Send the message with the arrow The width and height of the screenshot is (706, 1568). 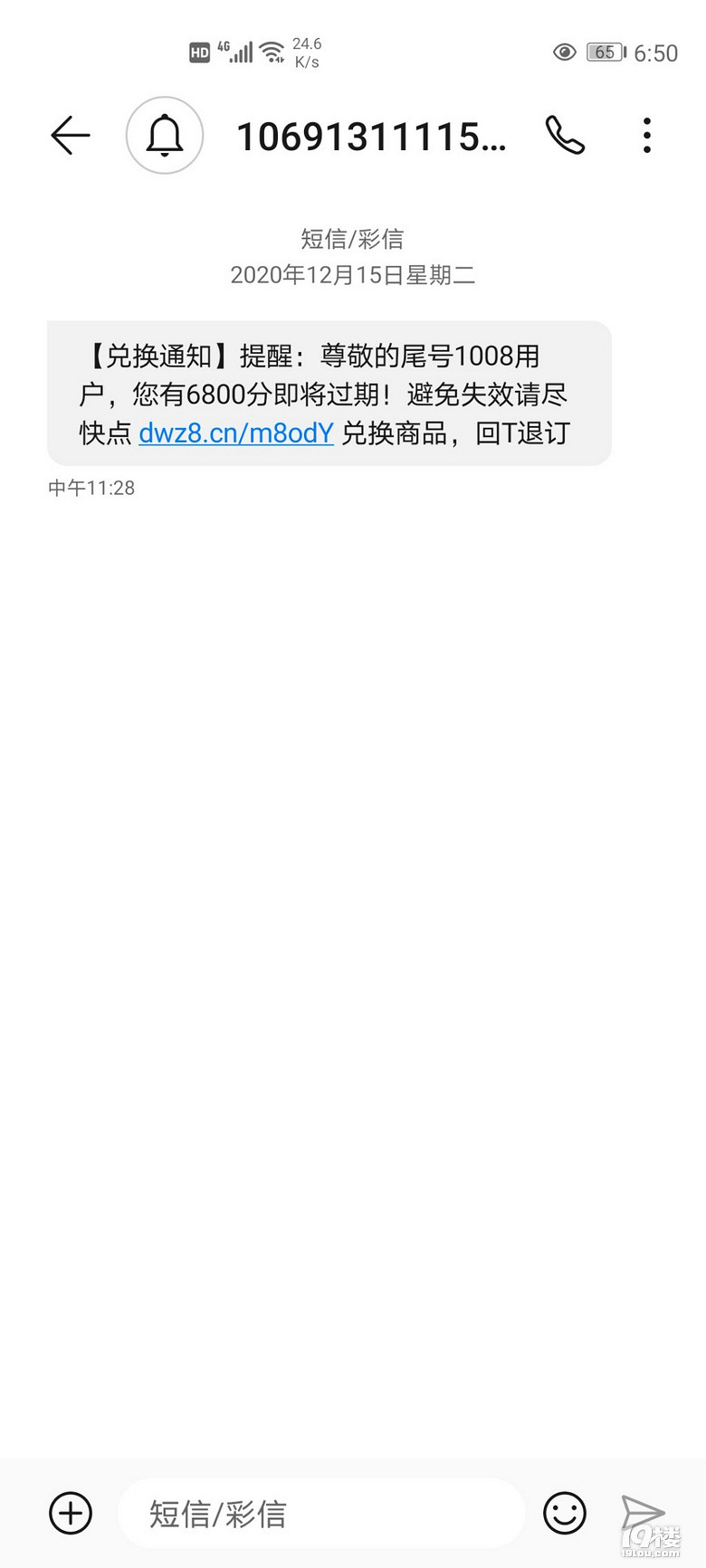click(642, 1513)
